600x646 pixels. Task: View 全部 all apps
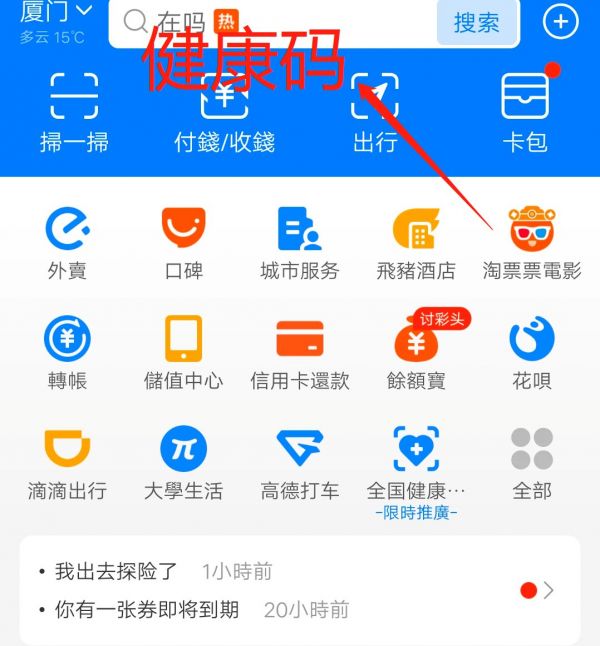531,462
